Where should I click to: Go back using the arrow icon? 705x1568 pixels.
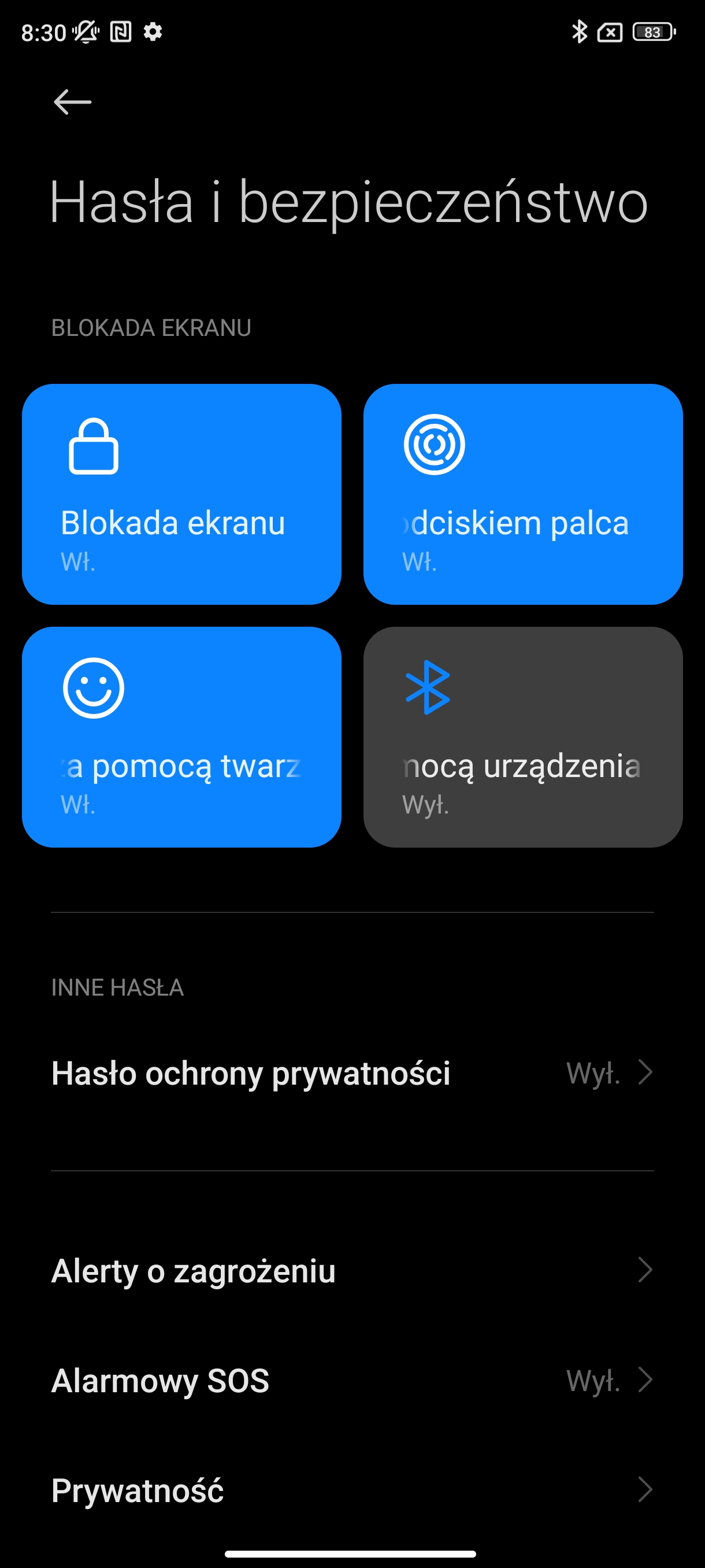click(x=72, y=102)
